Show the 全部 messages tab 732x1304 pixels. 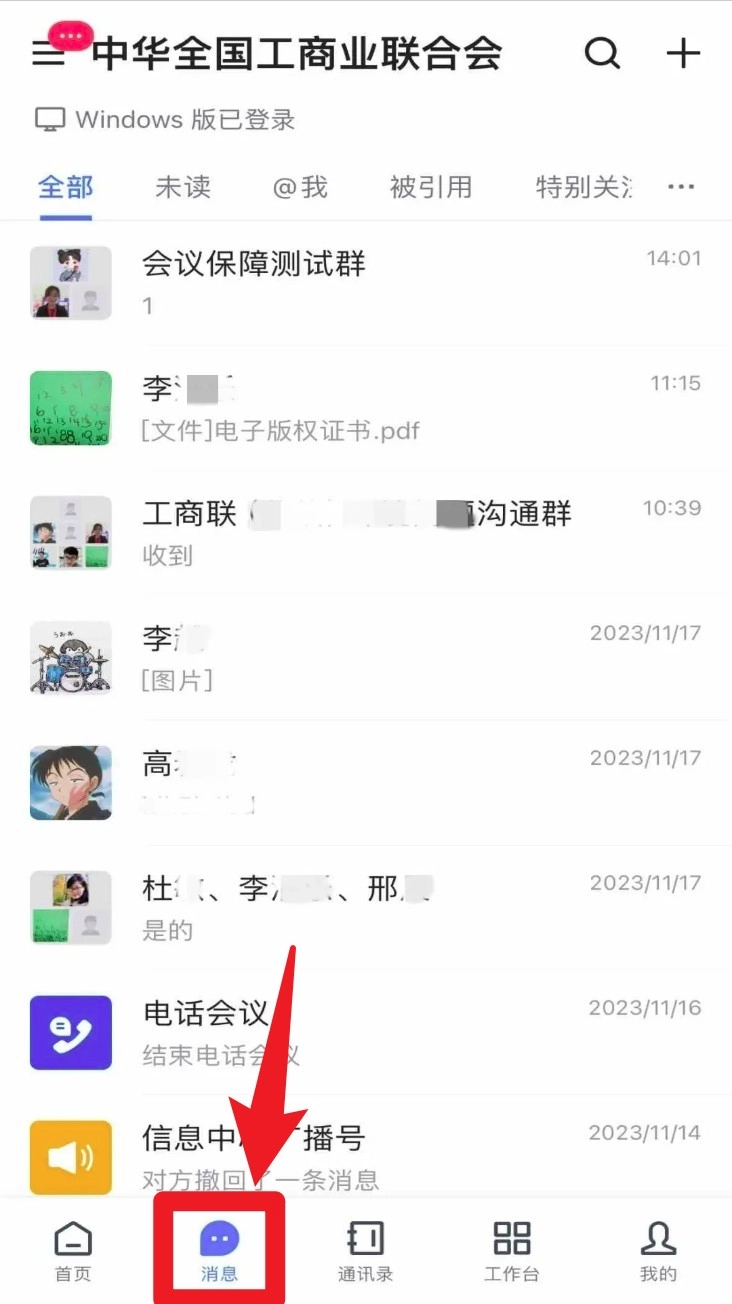(x=66, y=187)
